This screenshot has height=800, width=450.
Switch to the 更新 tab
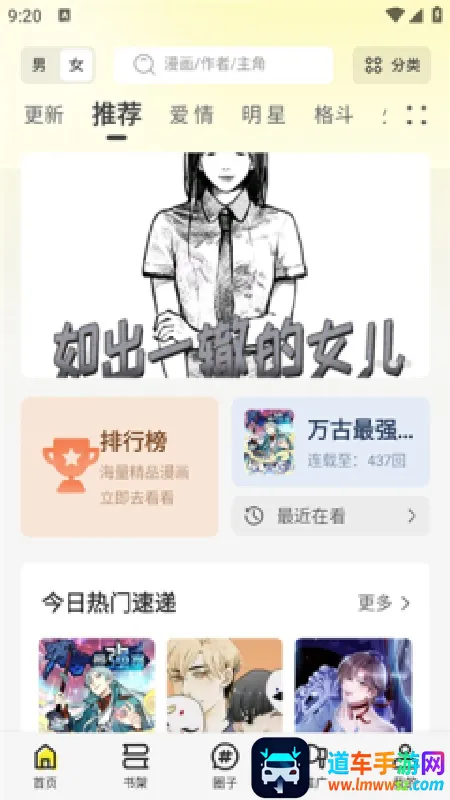(x=44, y=114)
